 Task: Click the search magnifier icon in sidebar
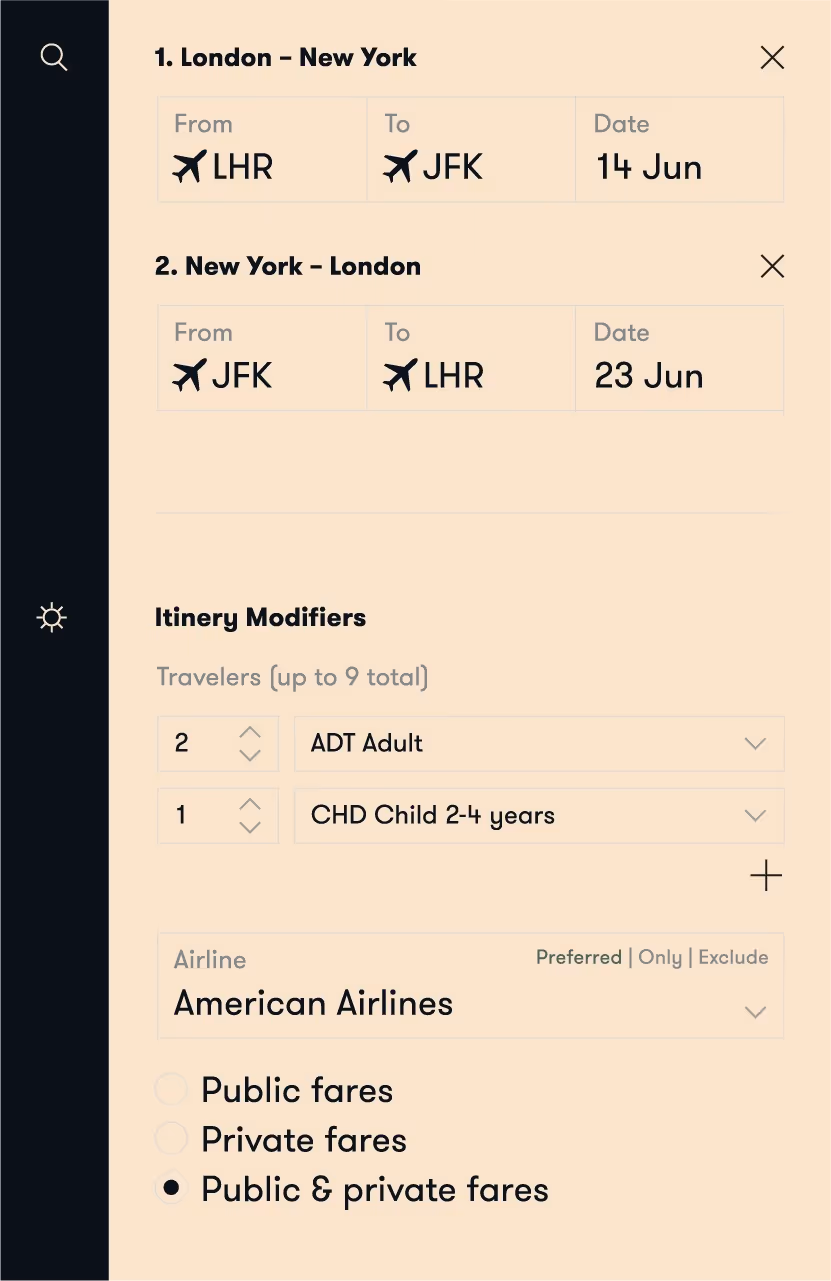point(53,57)
